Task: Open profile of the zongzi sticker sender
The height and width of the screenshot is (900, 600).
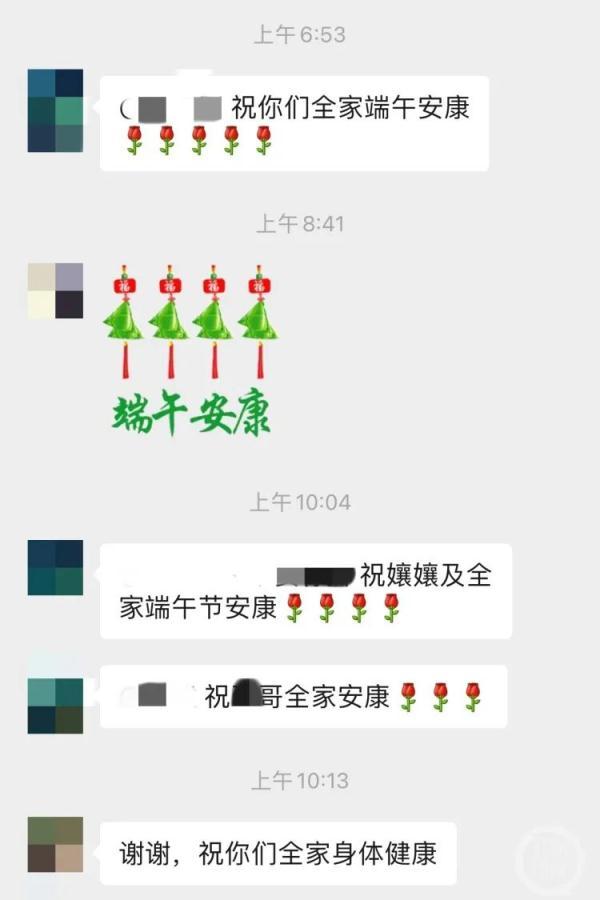Action: coord(55,290)
